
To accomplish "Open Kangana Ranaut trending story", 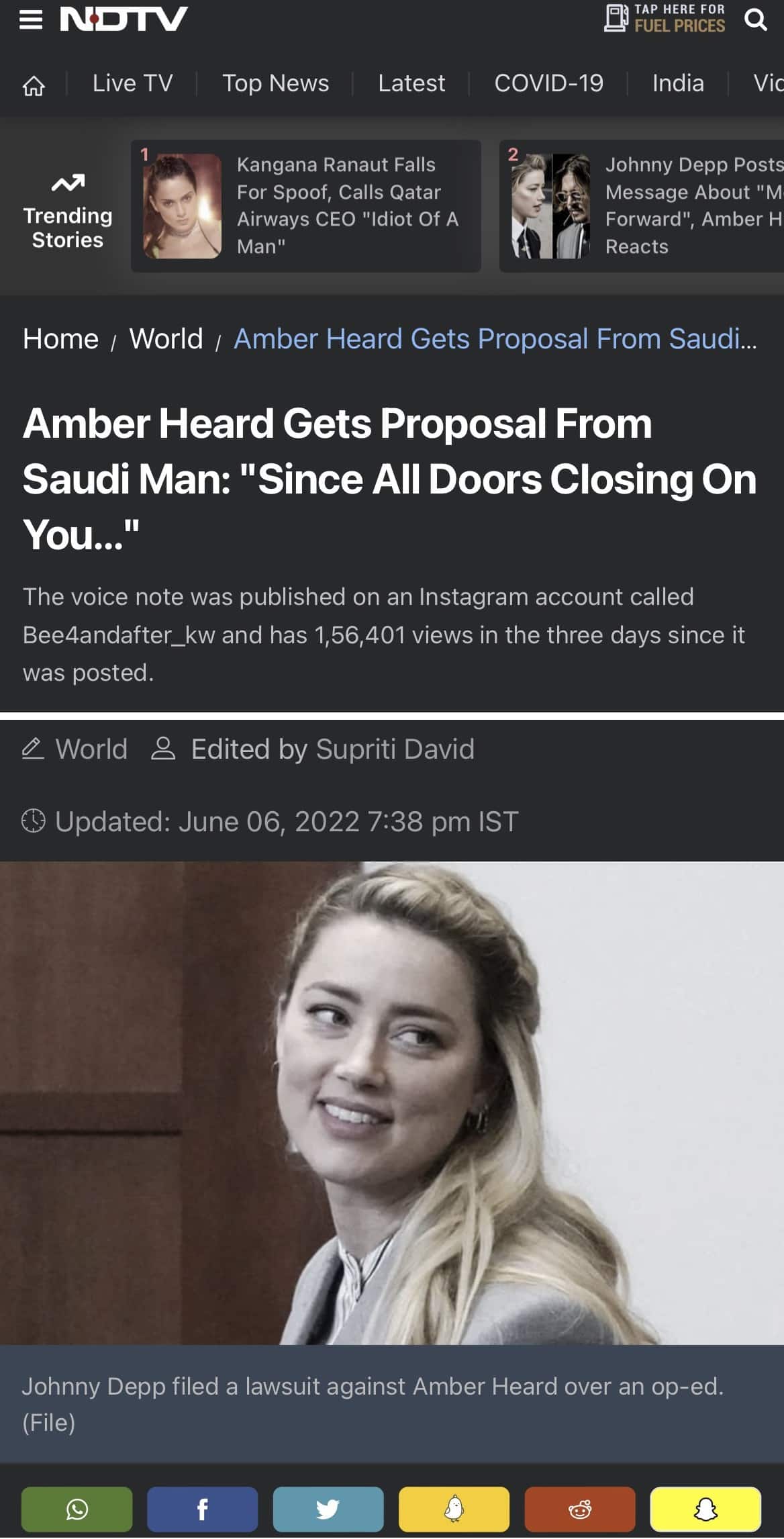I will 306,205.
